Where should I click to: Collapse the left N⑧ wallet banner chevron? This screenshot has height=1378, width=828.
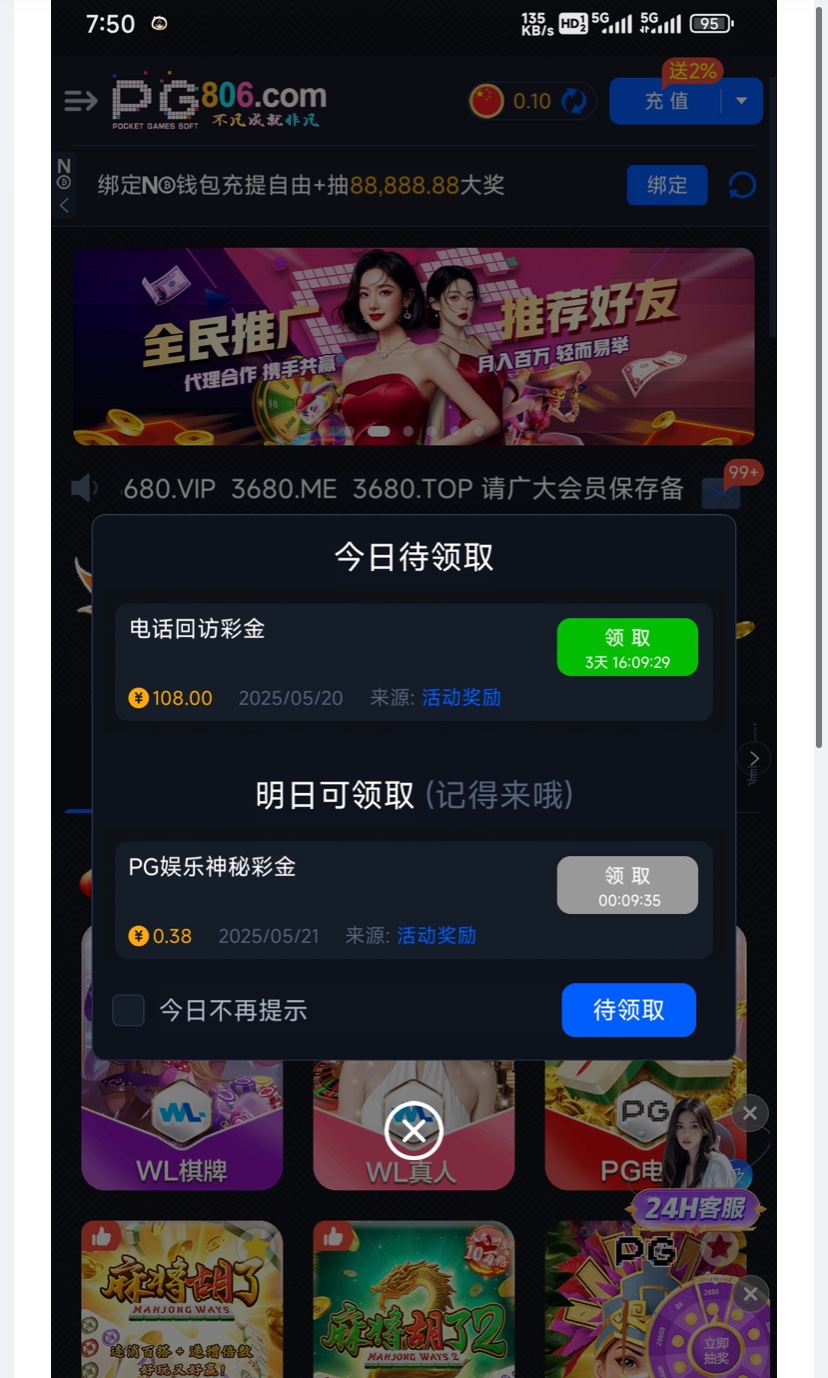63,205
